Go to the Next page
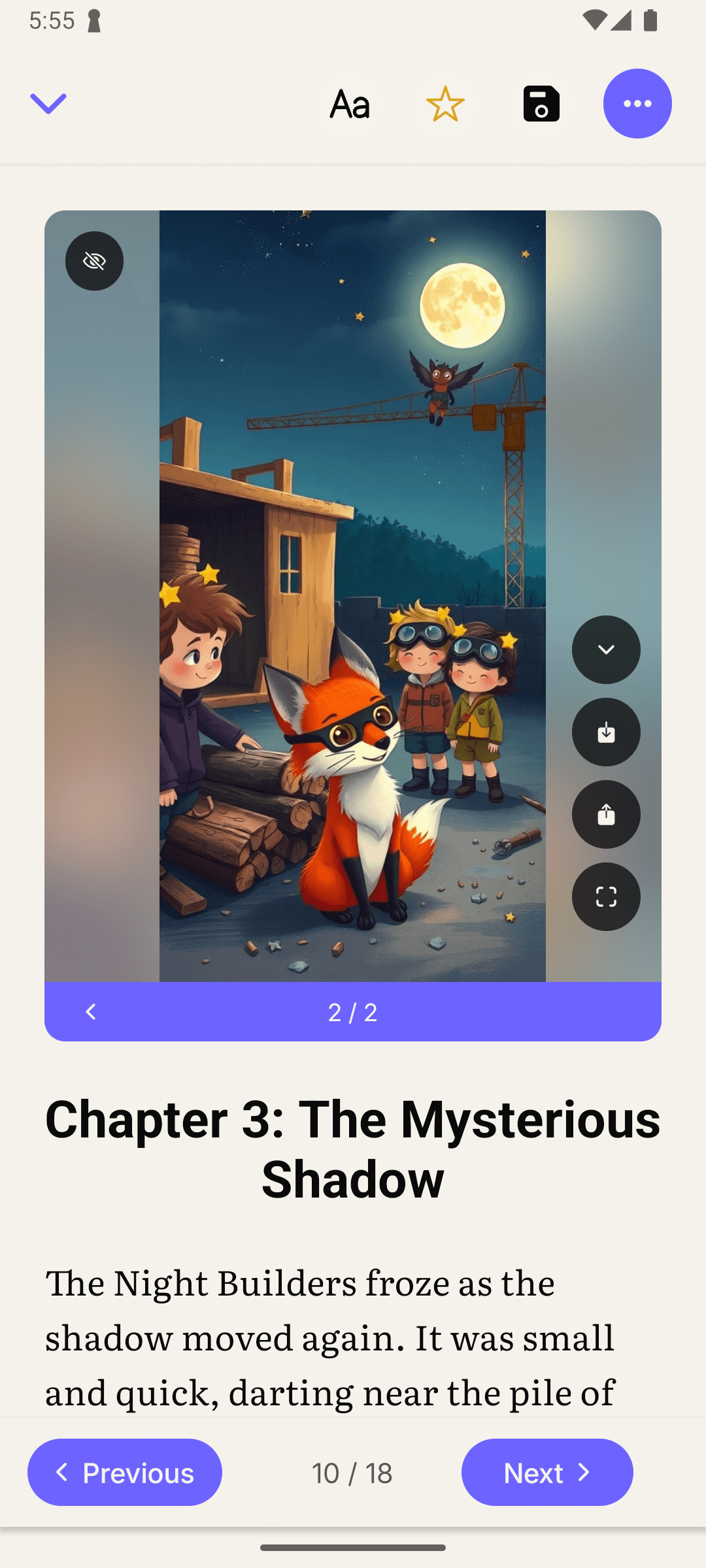 click(x=547, y=1473)
